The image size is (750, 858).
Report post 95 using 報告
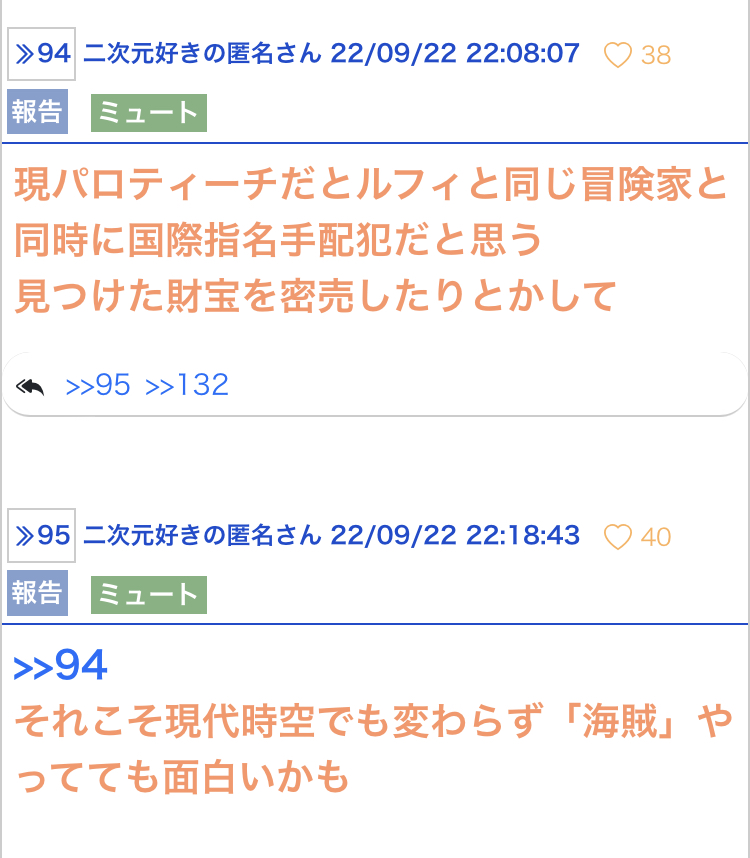point(37,594)
